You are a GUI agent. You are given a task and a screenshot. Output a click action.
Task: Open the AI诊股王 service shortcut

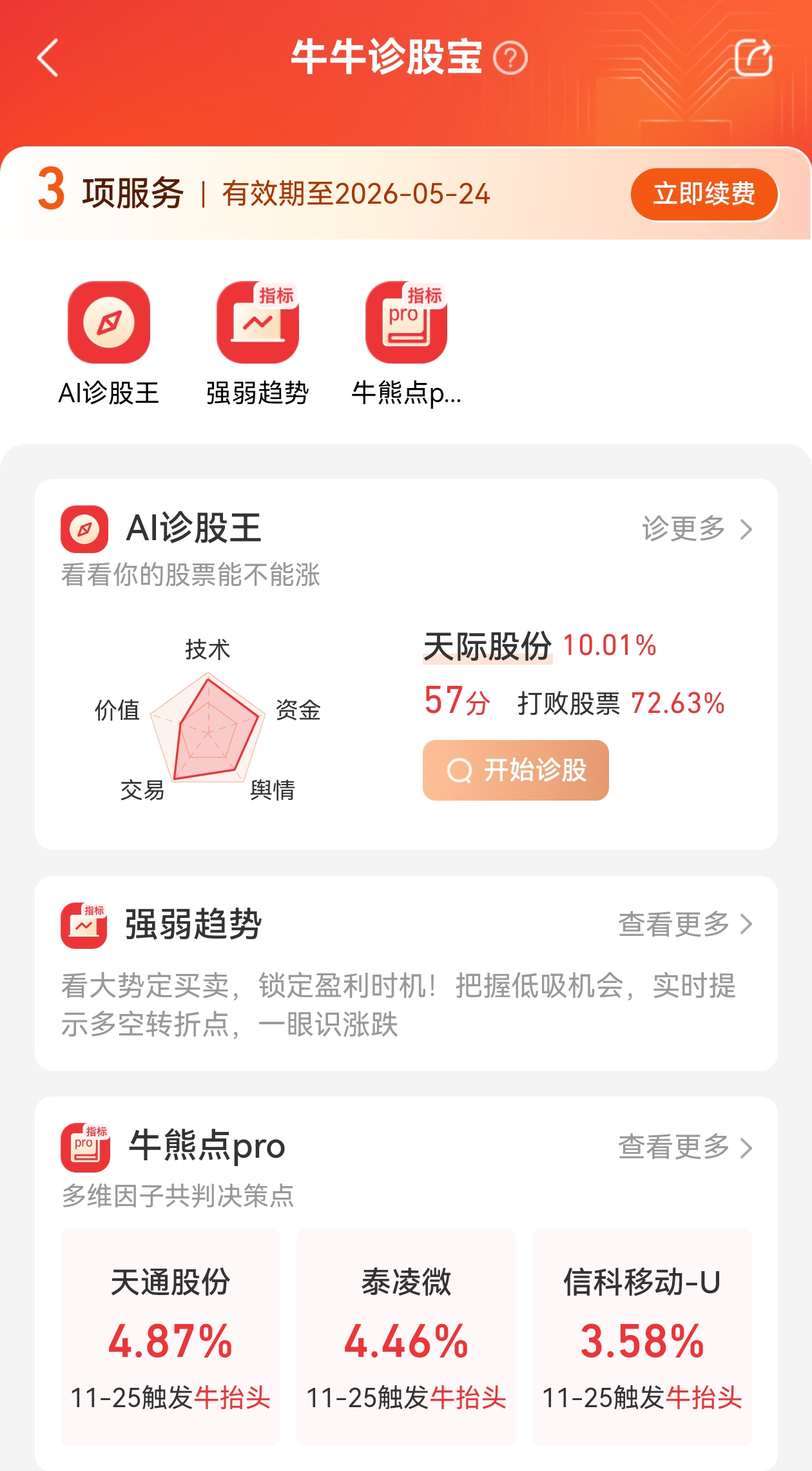(x=109, y=343)
